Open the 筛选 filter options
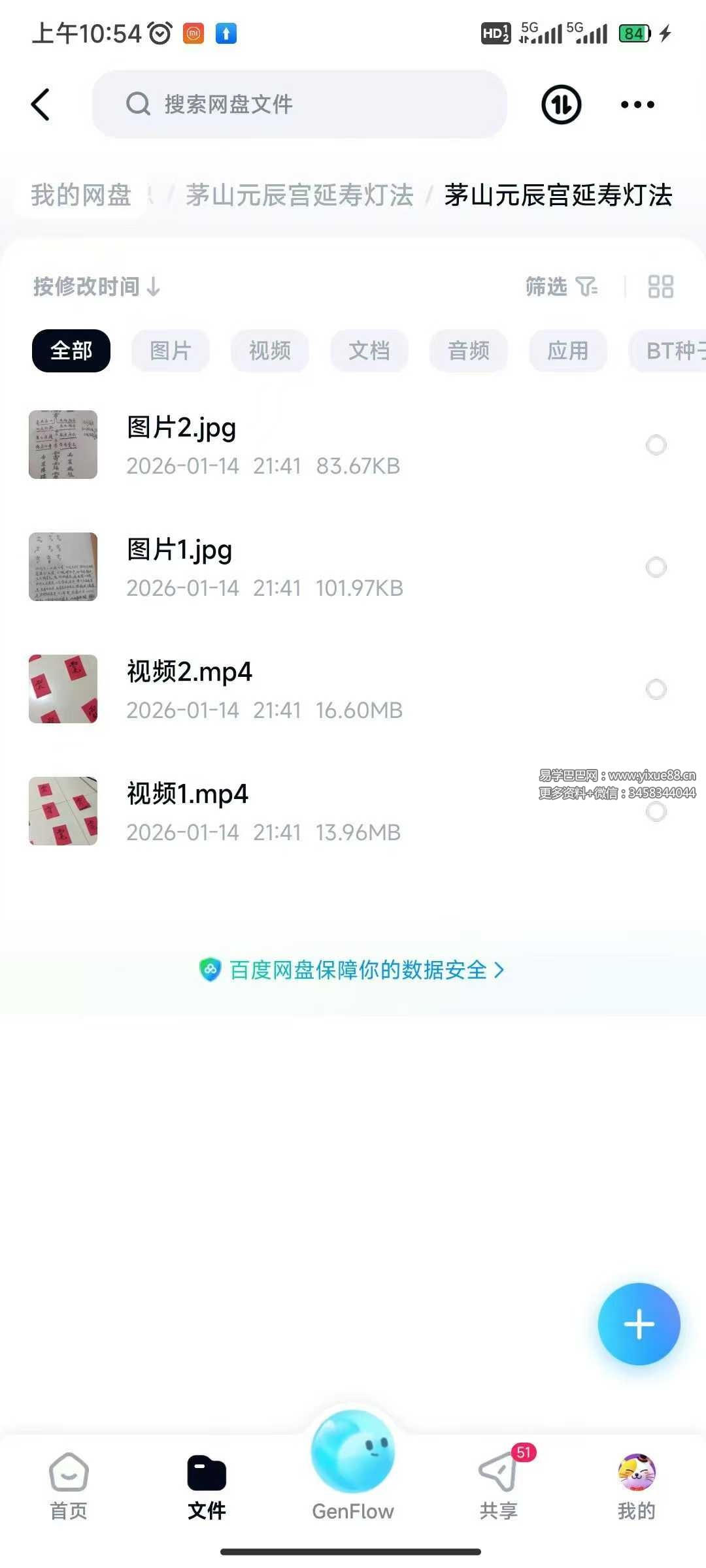The height and width of the screenshot is (1568, 706). point(559,287)
